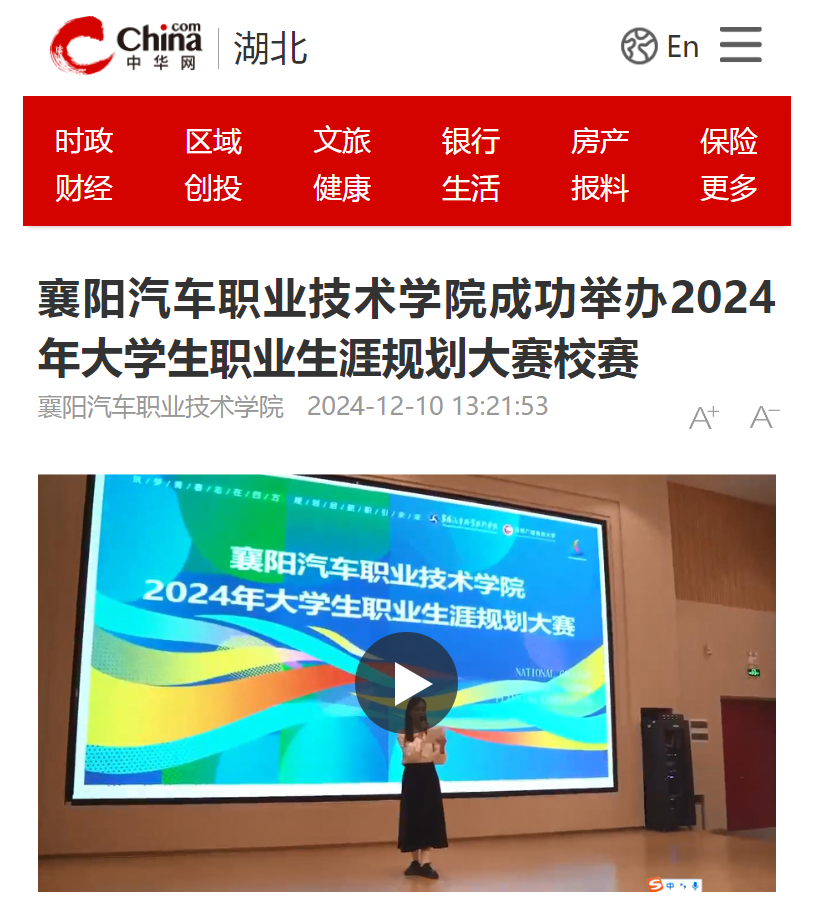813x908 pixels.
Task: Open the hamburger menu
Action: click(740, 46)
